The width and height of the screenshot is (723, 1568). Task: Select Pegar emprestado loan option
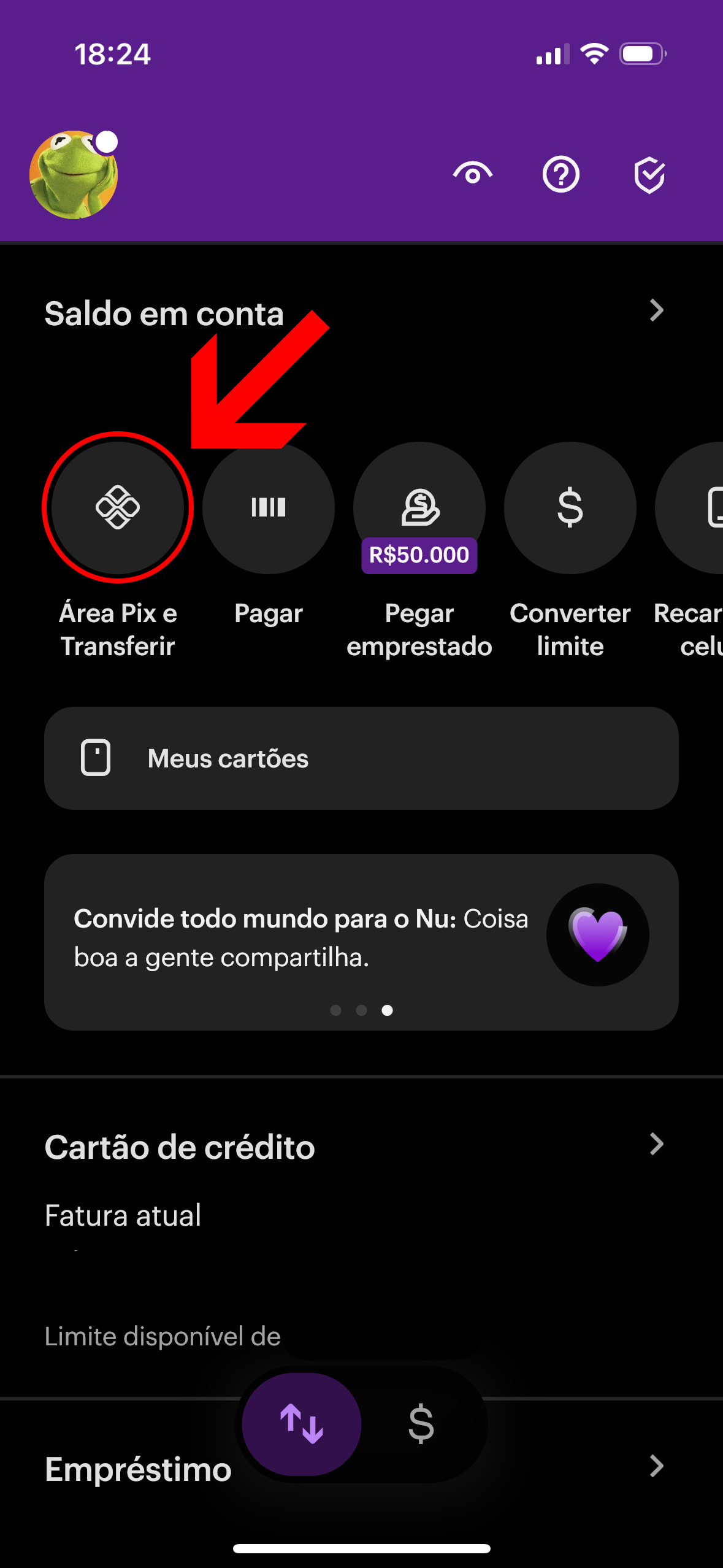pyautogui.click(x=419, y=508)
